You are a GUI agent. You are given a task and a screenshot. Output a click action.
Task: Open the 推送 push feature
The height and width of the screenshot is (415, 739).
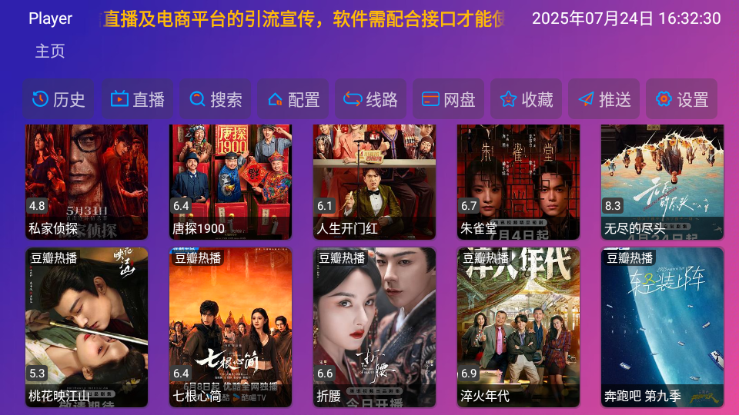[x=604, y=99]
